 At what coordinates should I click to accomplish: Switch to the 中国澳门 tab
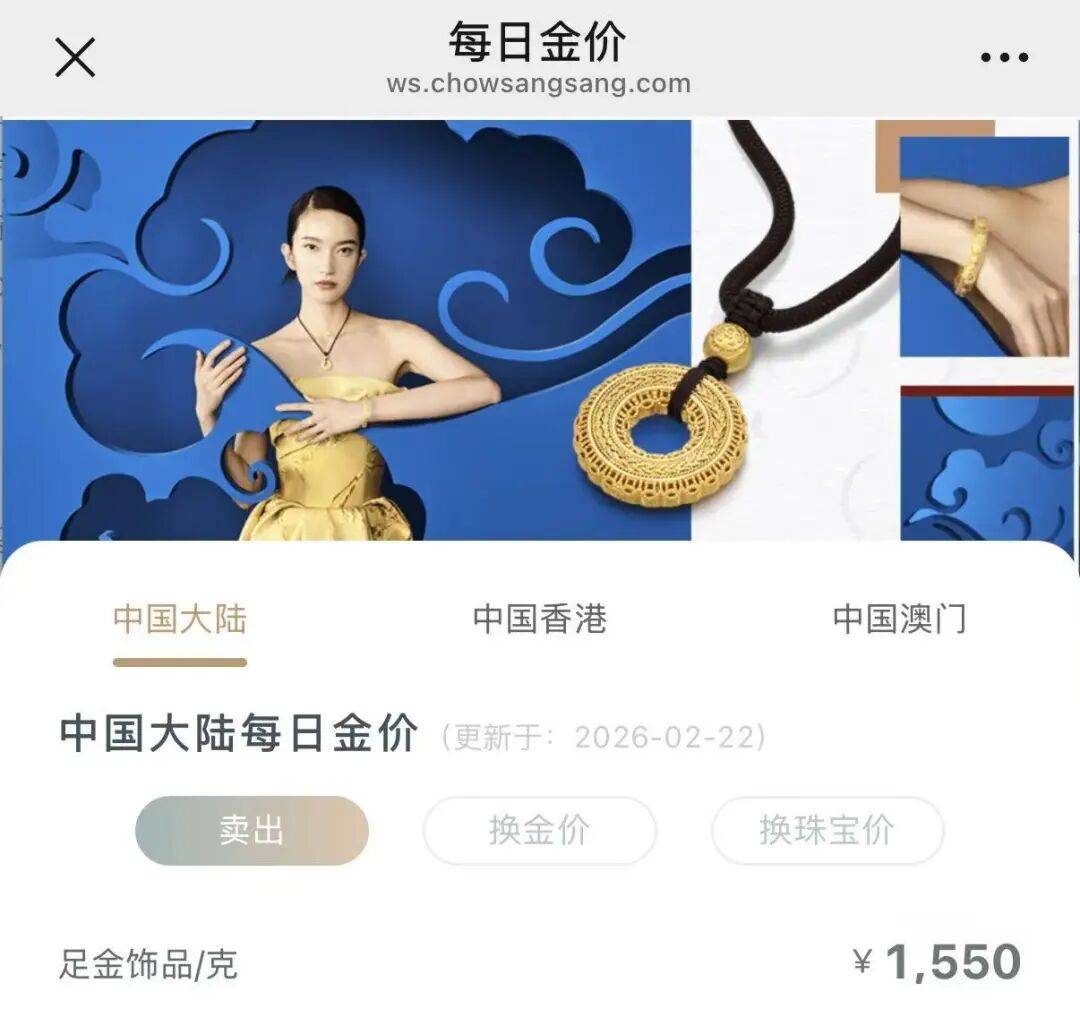pyautogui.click(x=899, y=619)
